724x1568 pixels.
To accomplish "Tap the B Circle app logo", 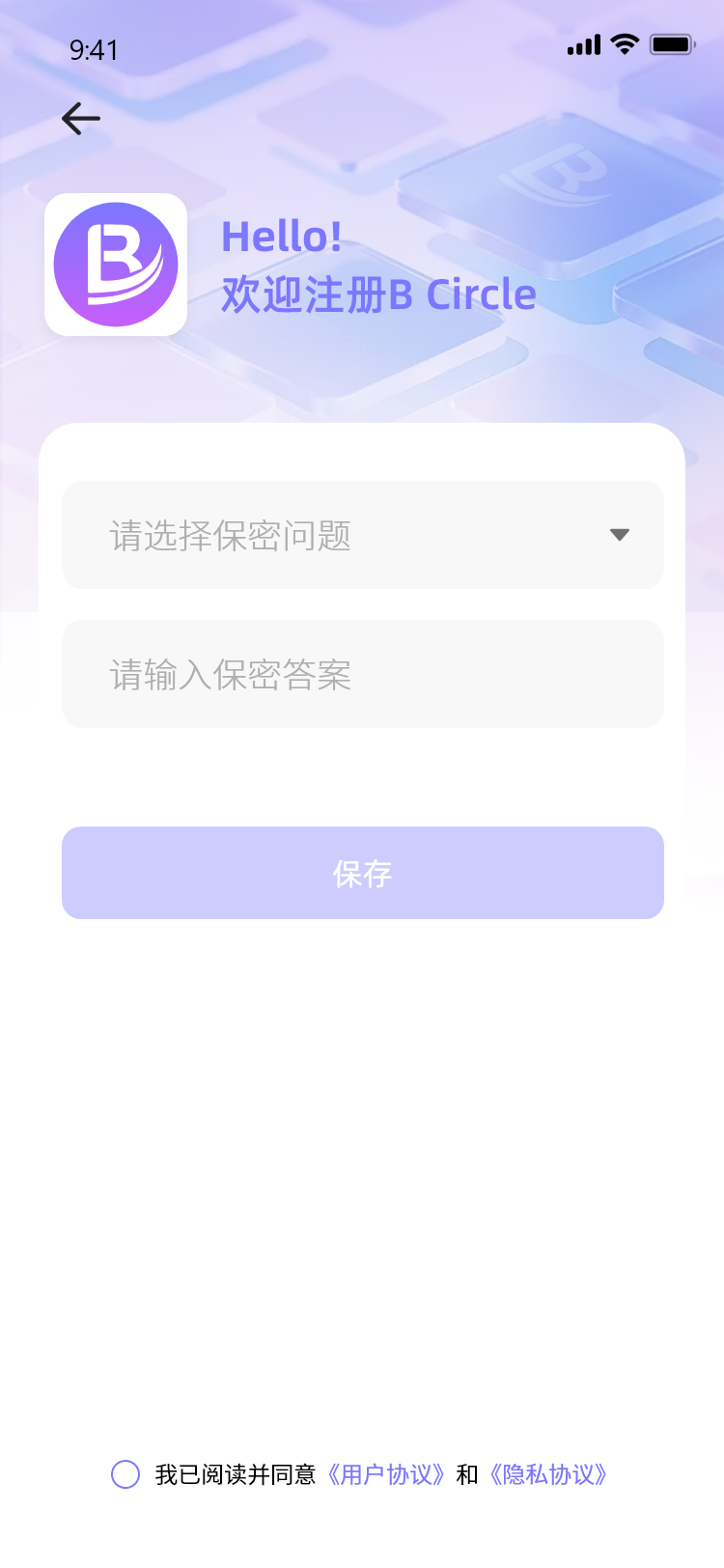I will (116, 265).
